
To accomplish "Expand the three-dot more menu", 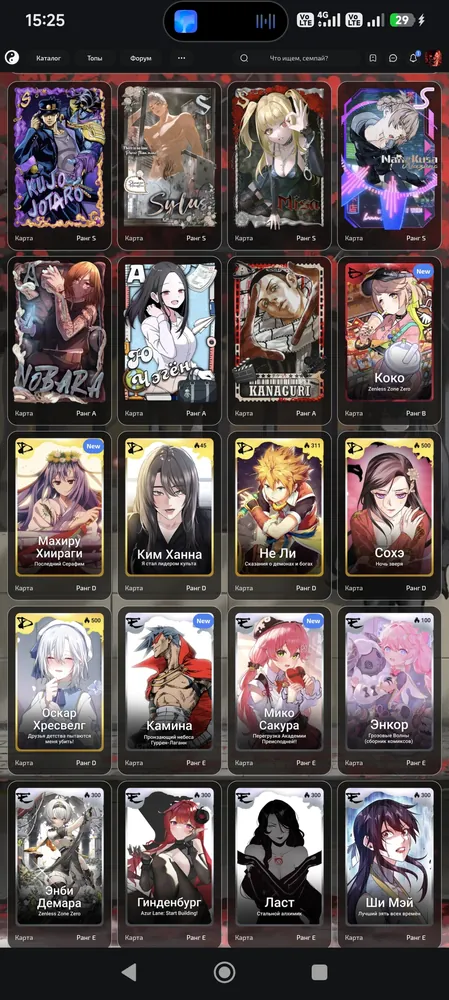I will pos(182,58).
